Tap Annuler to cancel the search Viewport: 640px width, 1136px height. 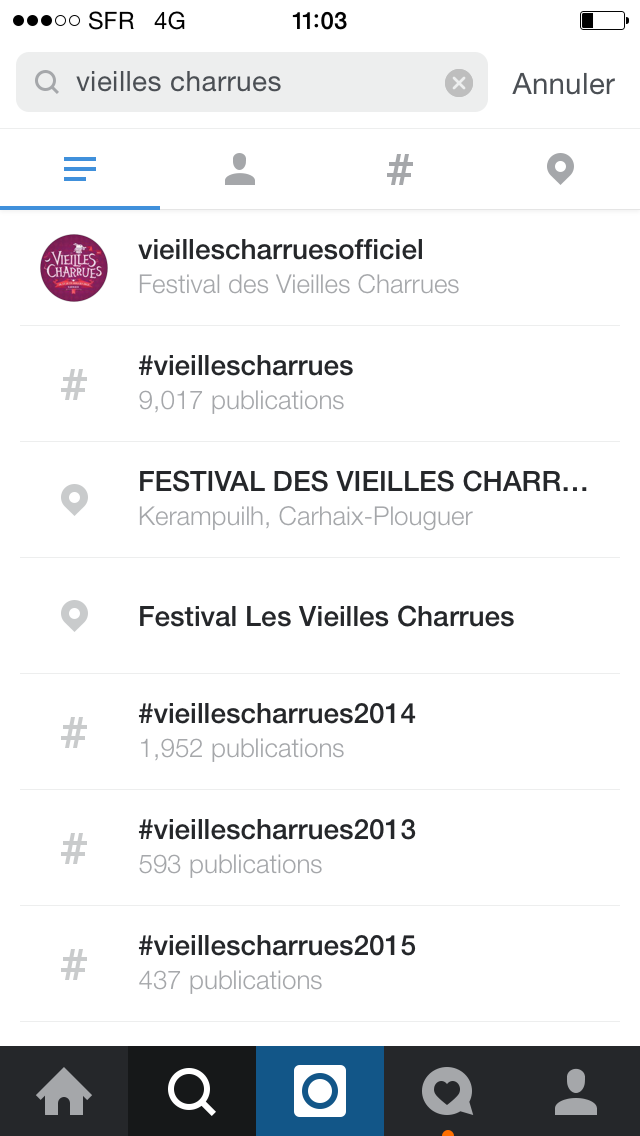click(563, 84)
